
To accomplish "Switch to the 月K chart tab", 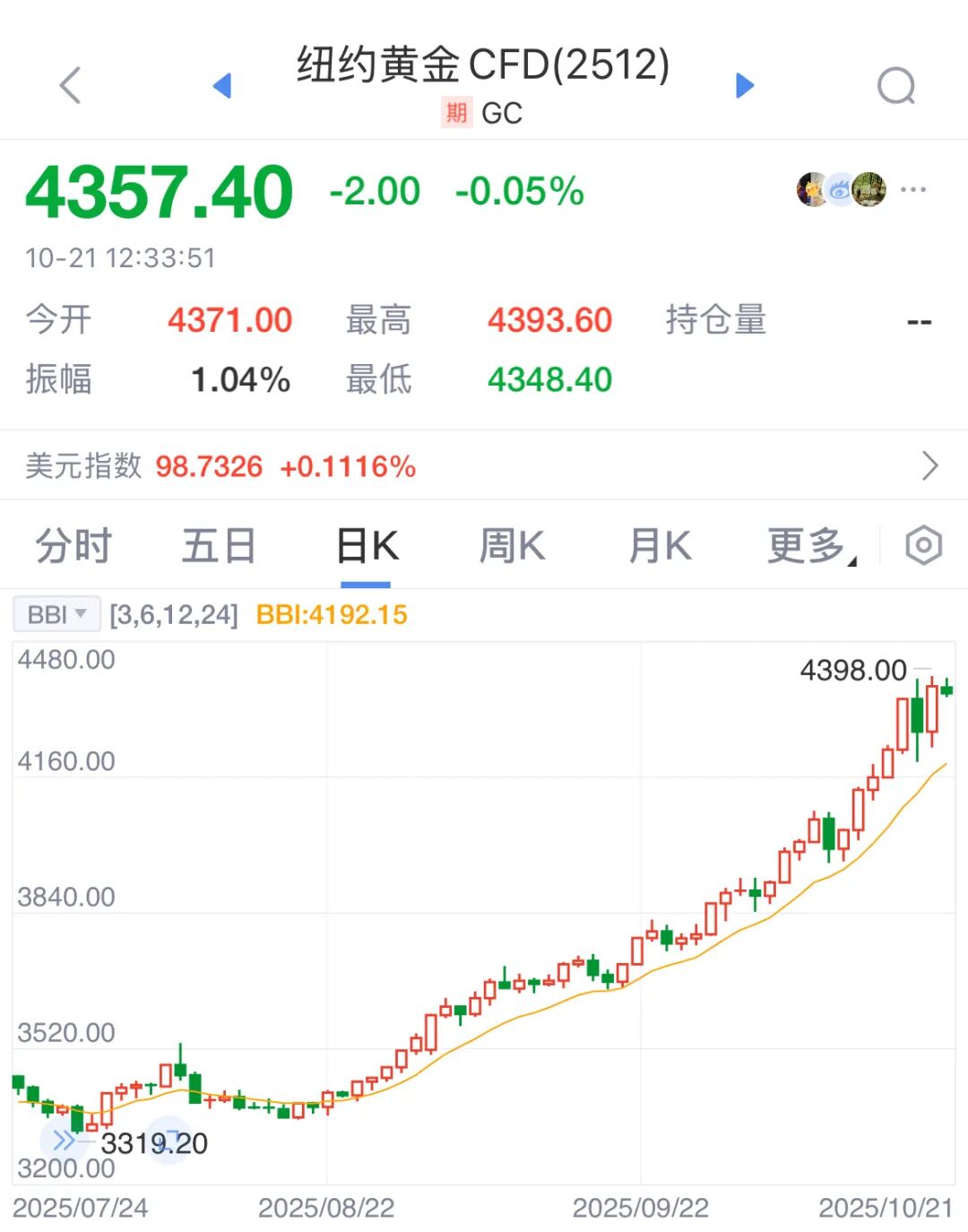I will [x=660, y=545].
